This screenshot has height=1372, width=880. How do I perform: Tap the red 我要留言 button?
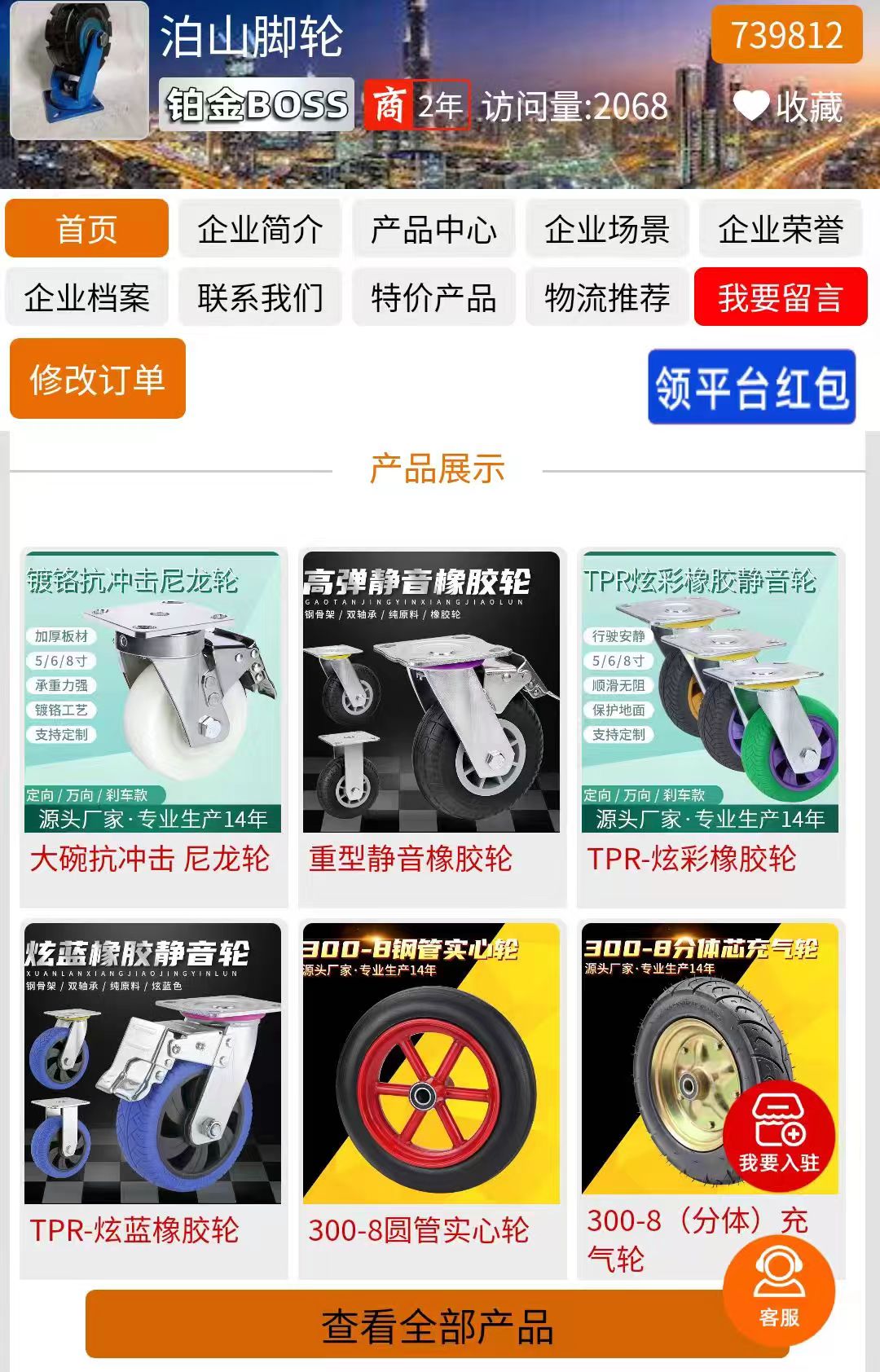pyautogui.click(x=781, y=297)
